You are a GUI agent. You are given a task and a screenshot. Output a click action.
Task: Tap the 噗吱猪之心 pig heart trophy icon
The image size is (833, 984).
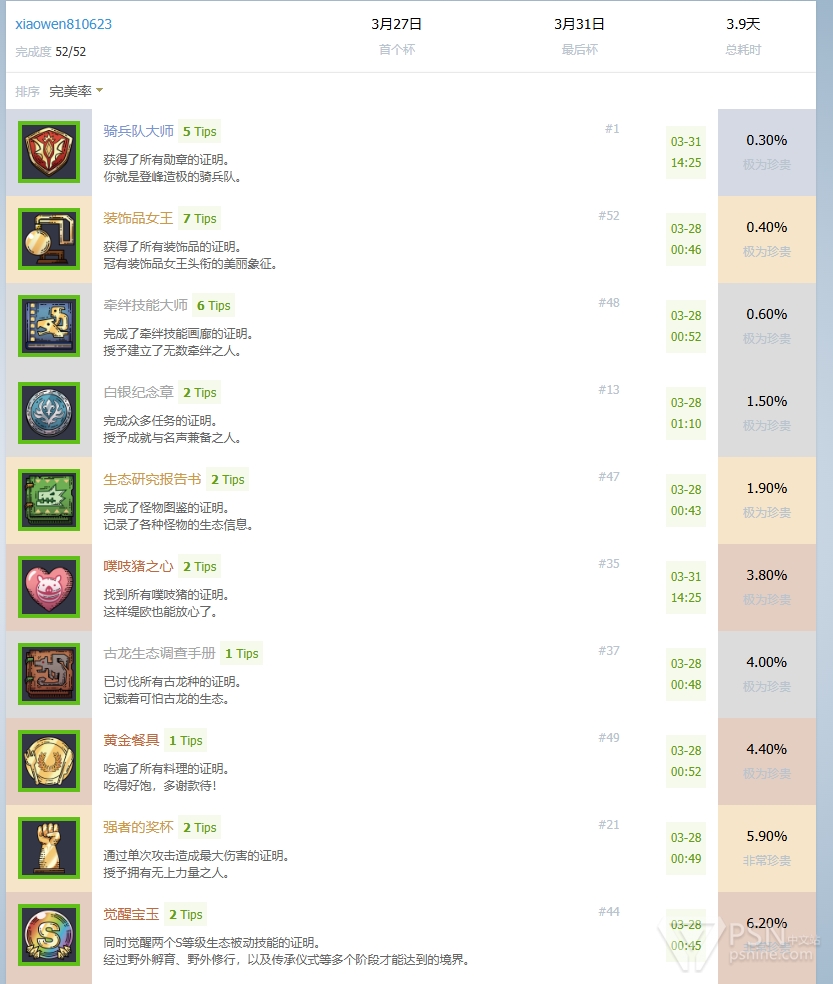click(49, 587)
